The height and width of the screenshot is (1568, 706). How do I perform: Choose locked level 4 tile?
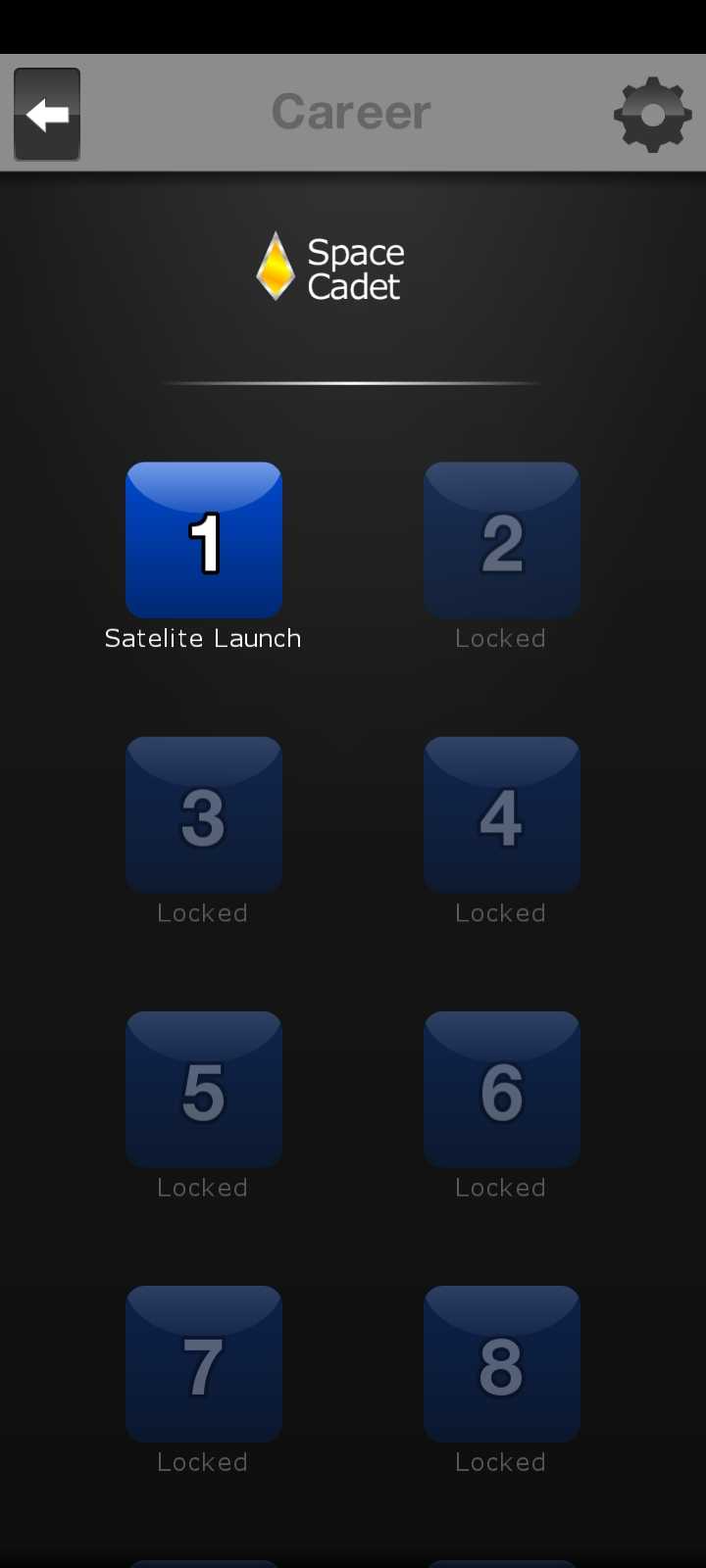pos(501,814)
